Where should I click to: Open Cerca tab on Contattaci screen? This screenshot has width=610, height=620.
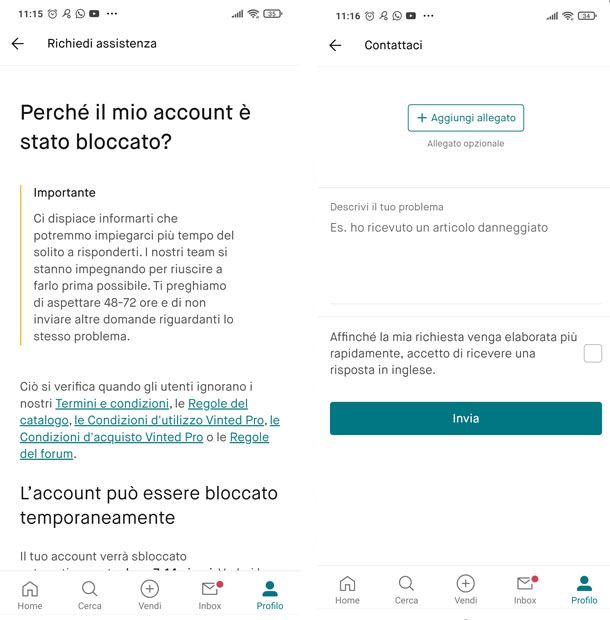tap(406, 590)
